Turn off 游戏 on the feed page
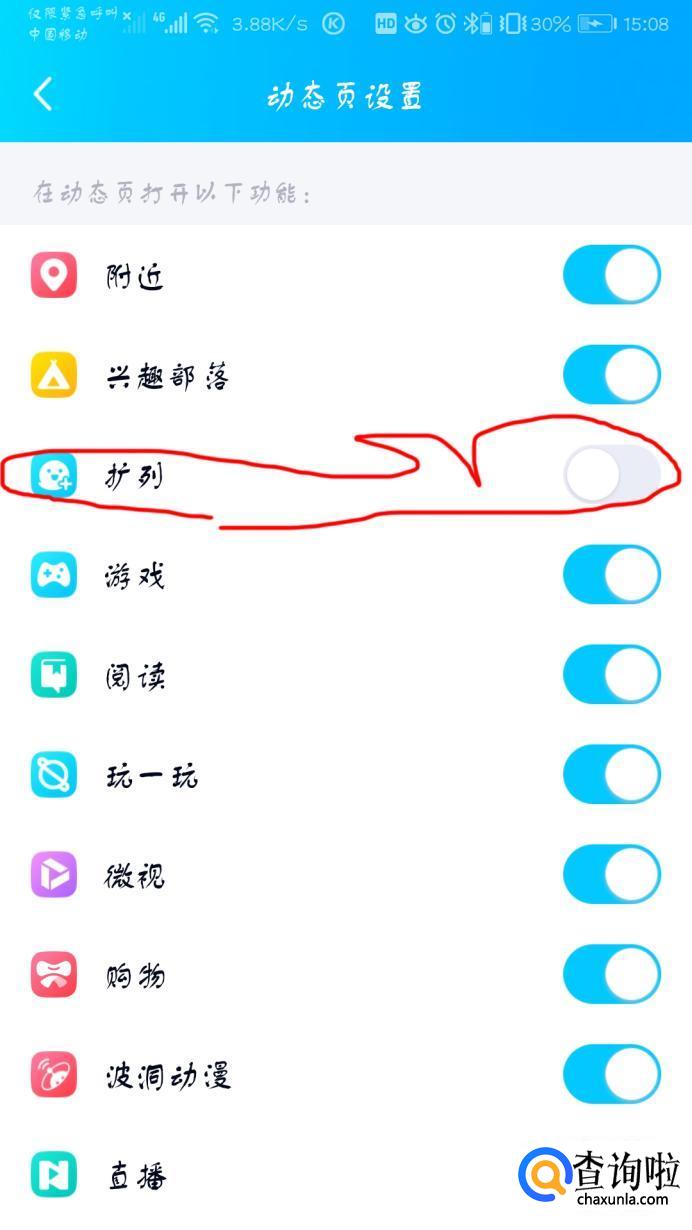 [611, 575]
